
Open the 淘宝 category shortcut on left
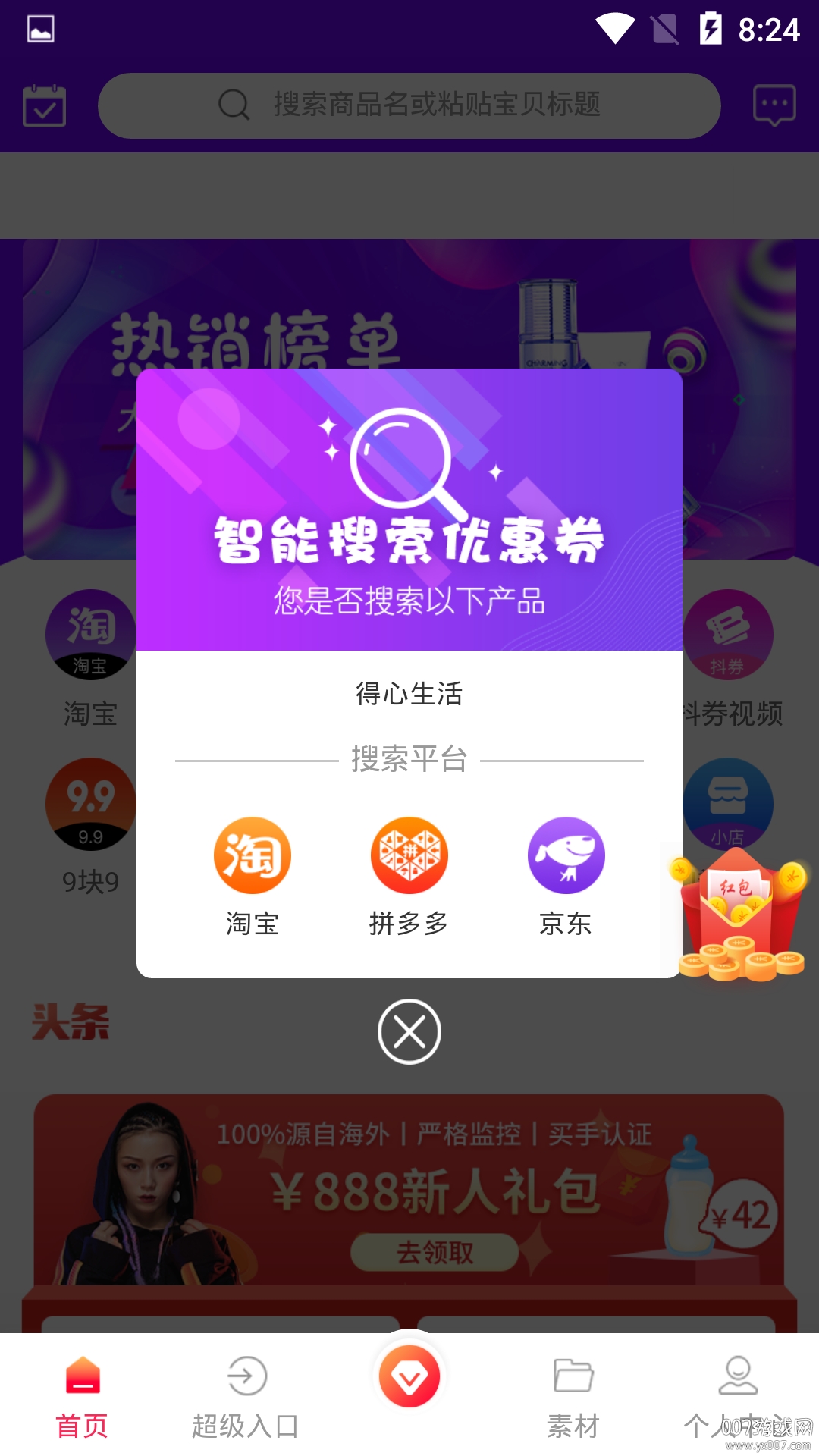tap(89, 635)
